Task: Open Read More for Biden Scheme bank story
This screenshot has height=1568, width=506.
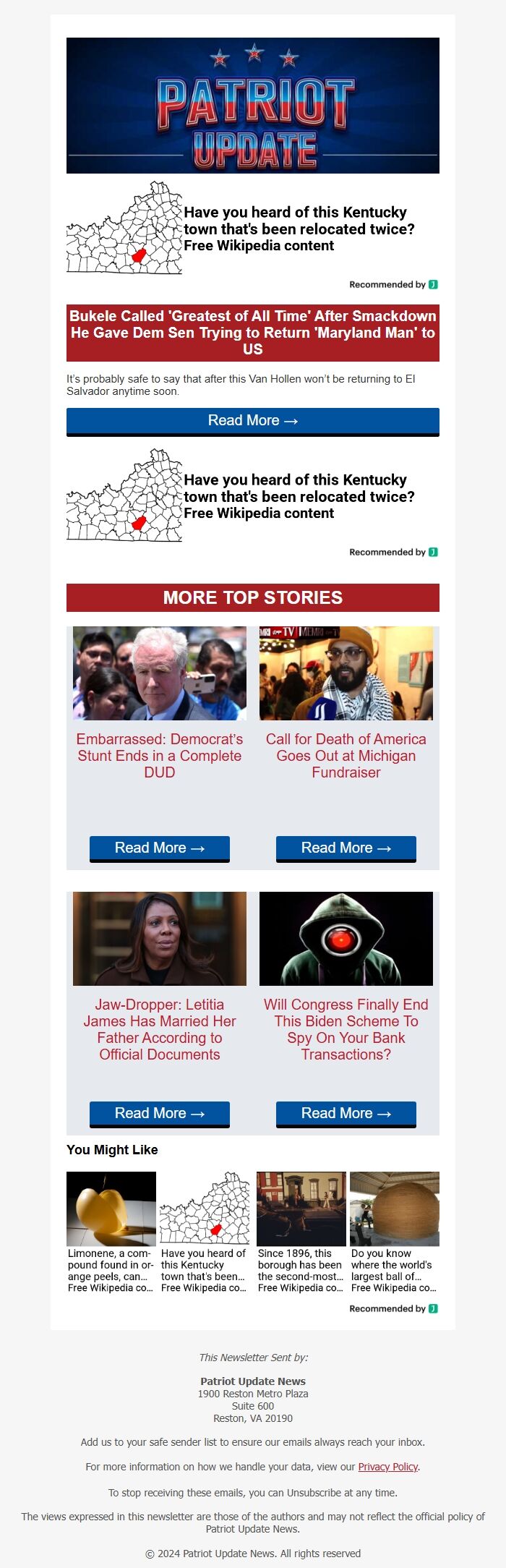Action: pos(346,1113)
